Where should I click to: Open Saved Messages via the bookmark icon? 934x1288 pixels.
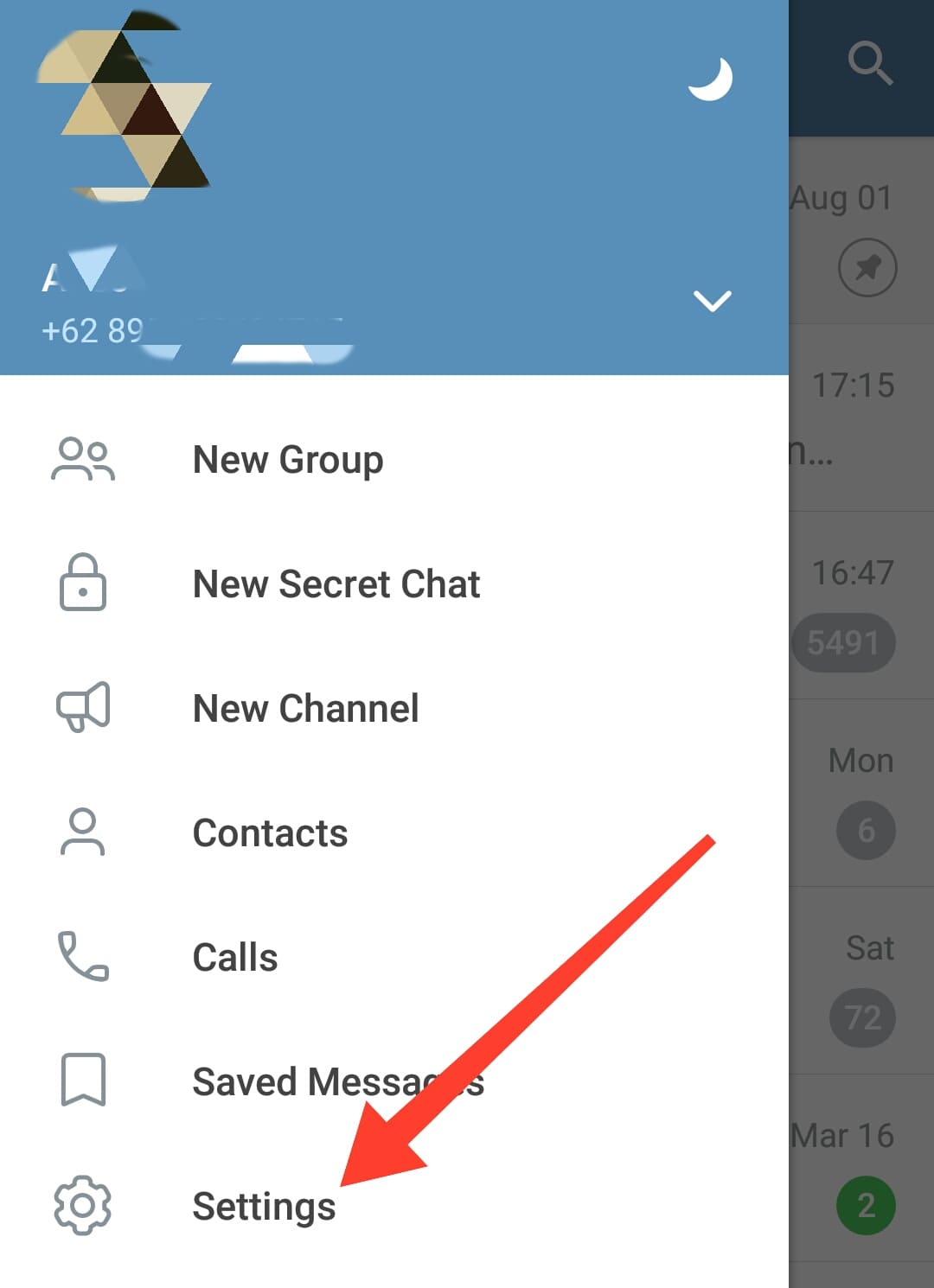pos(83,1079)
